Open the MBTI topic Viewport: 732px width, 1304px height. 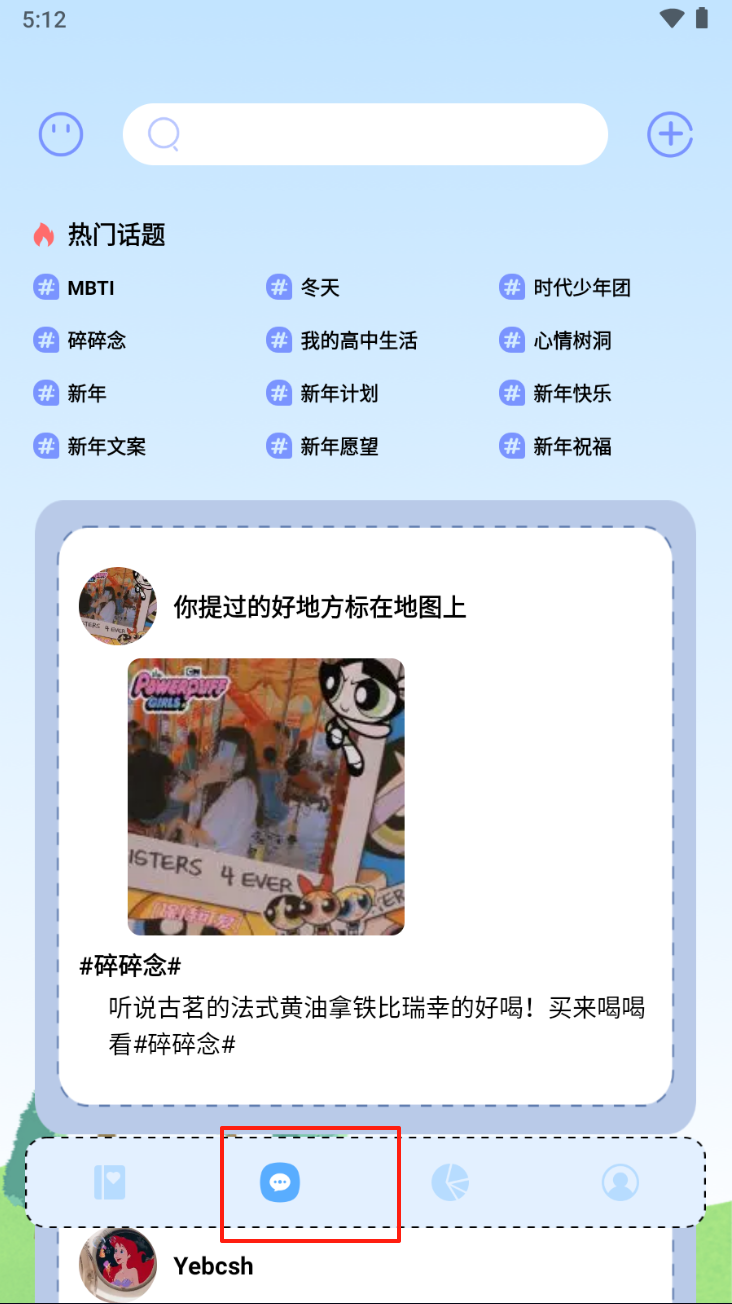pyautogui.click(x=75, y=288)
